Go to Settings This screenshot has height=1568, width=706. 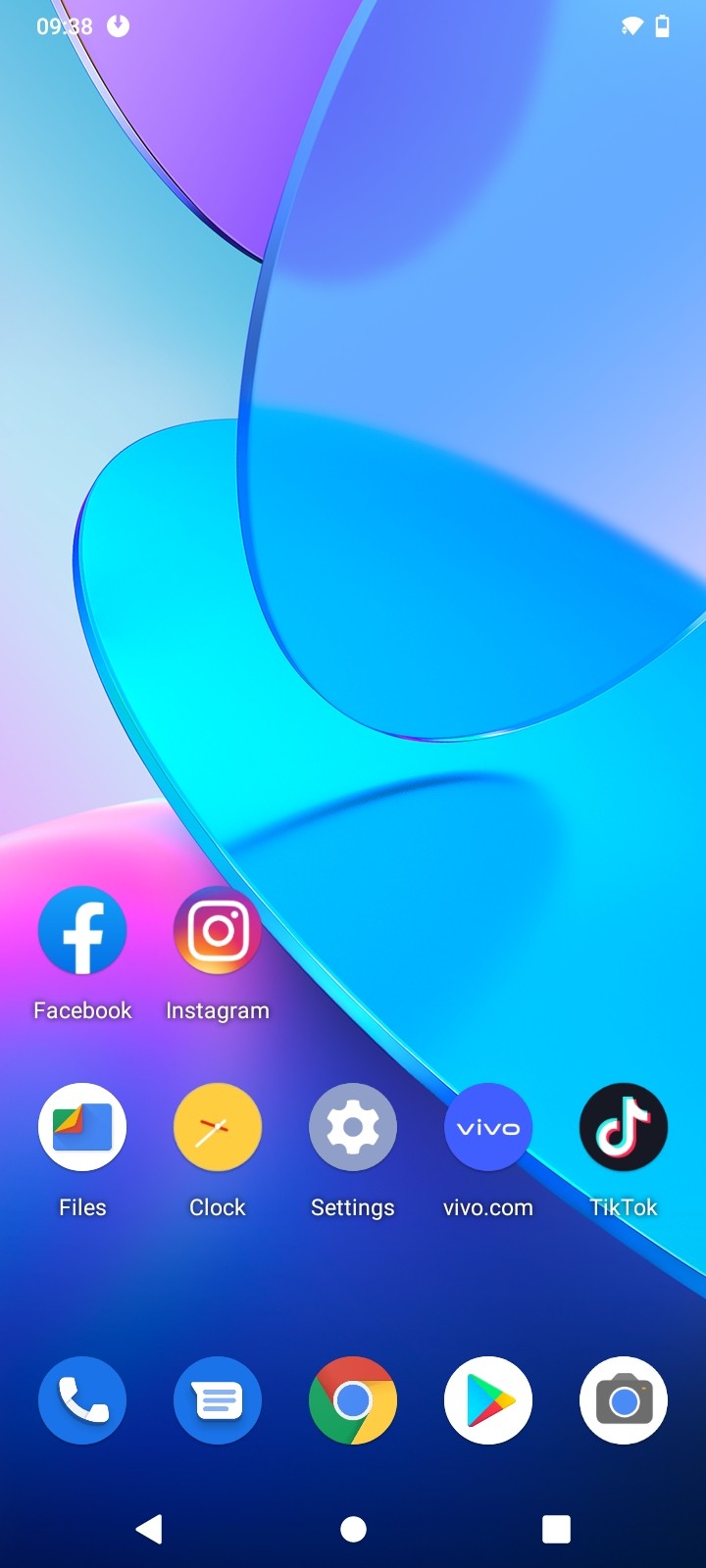tap(353, 1128)
